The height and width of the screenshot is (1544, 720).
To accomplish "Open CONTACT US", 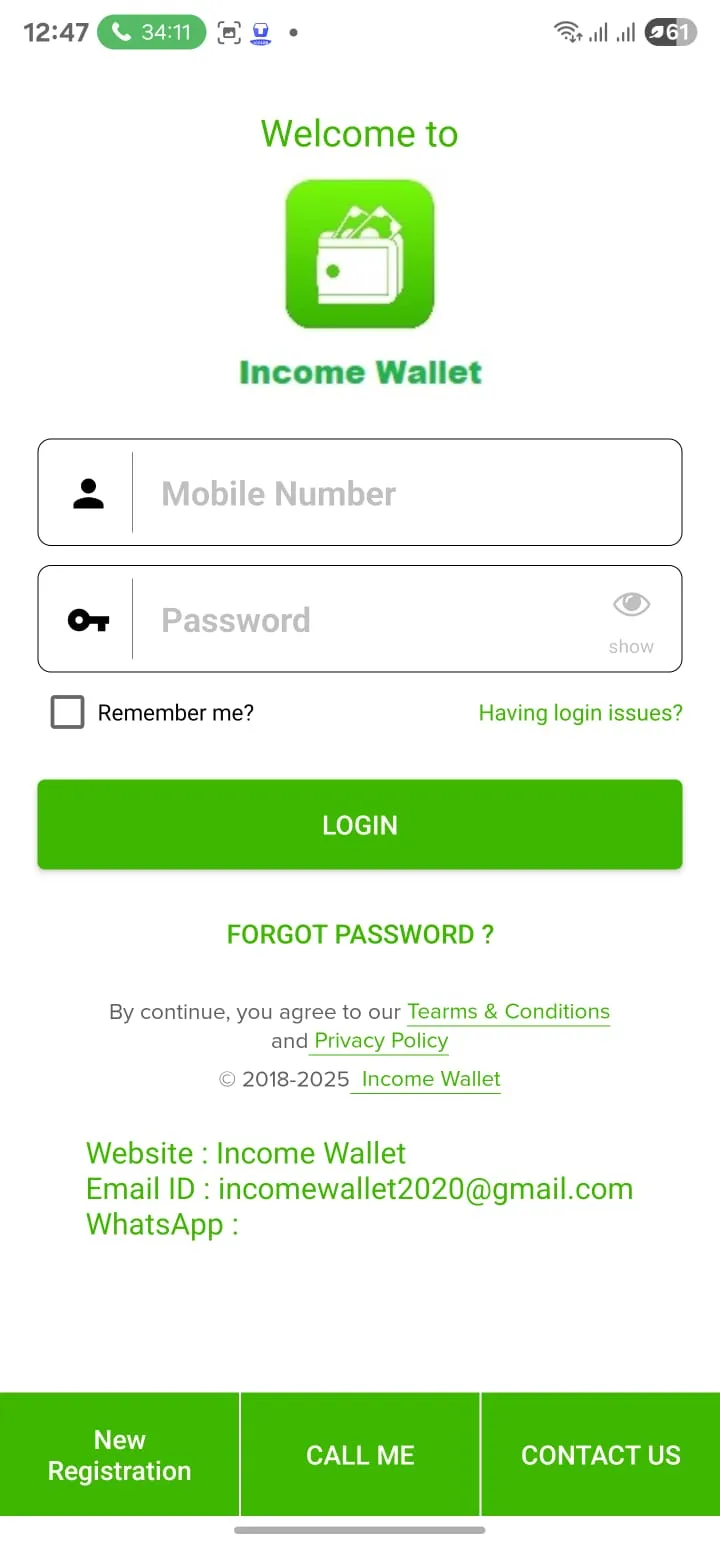I will pyautogui.click(x=600, y=1455).
